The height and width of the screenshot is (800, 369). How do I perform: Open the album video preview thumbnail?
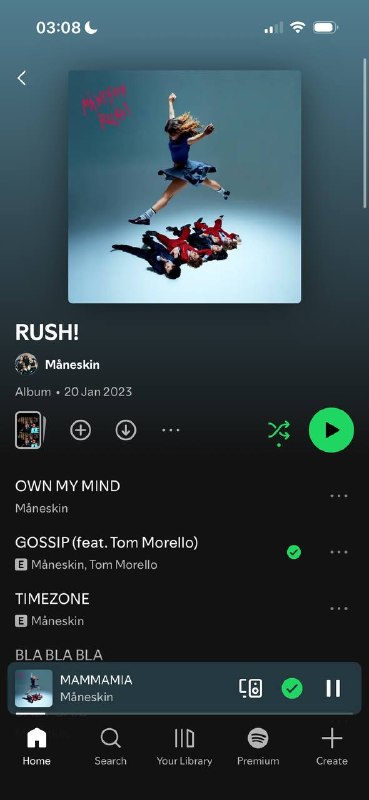[30, 430]
